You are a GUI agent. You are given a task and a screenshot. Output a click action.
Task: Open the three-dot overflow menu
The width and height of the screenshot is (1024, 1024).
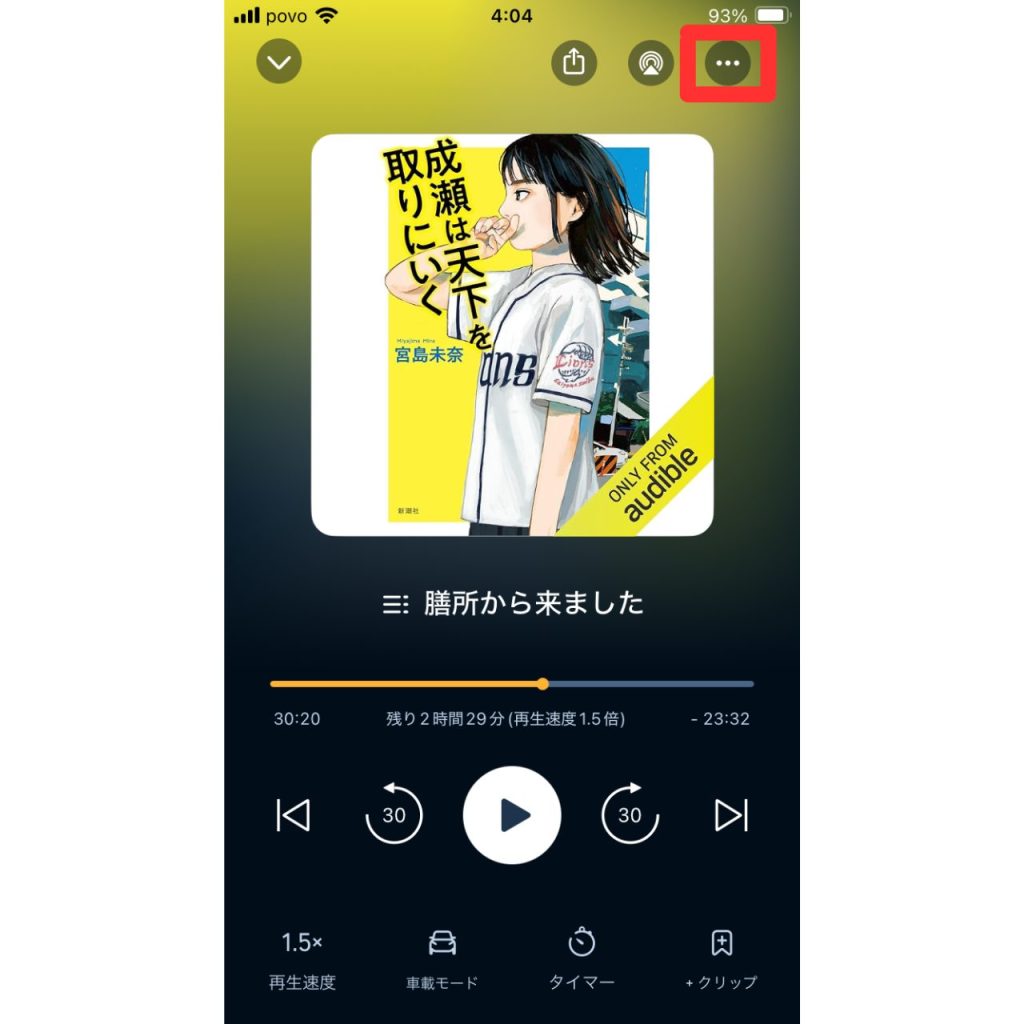click(x=728, y=64)
